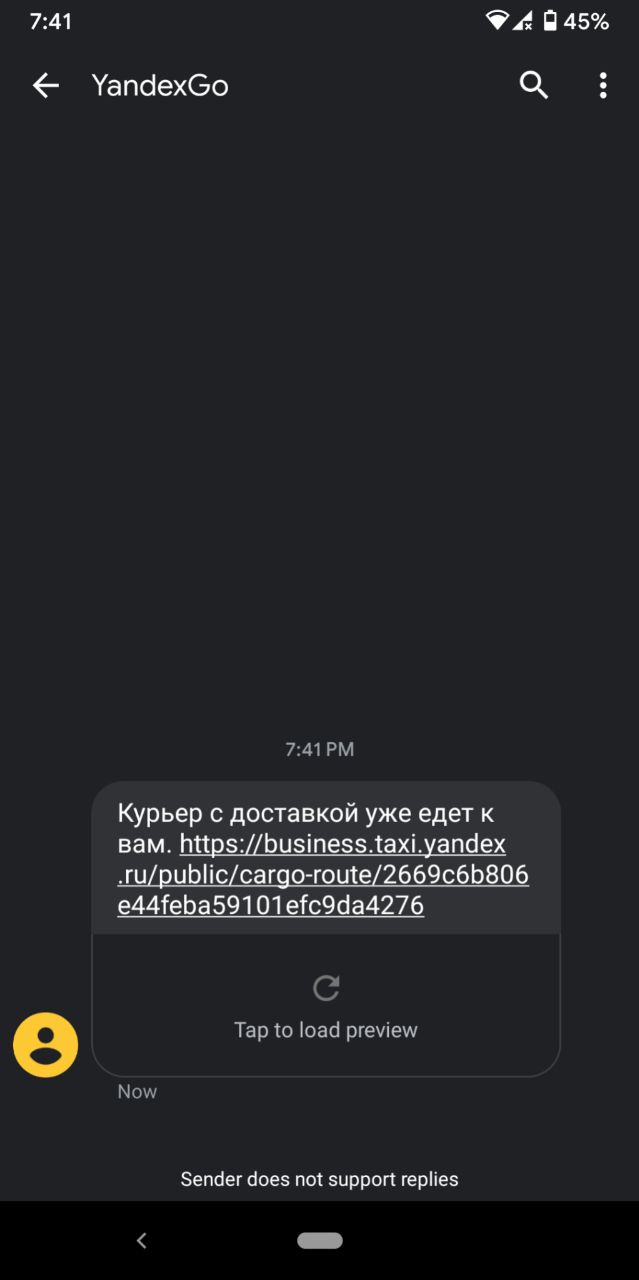Image resolution: width=639 pixels, height=1280 pixels.
Task: Tap the system navigation back arrow
Action: [142, 1241]
